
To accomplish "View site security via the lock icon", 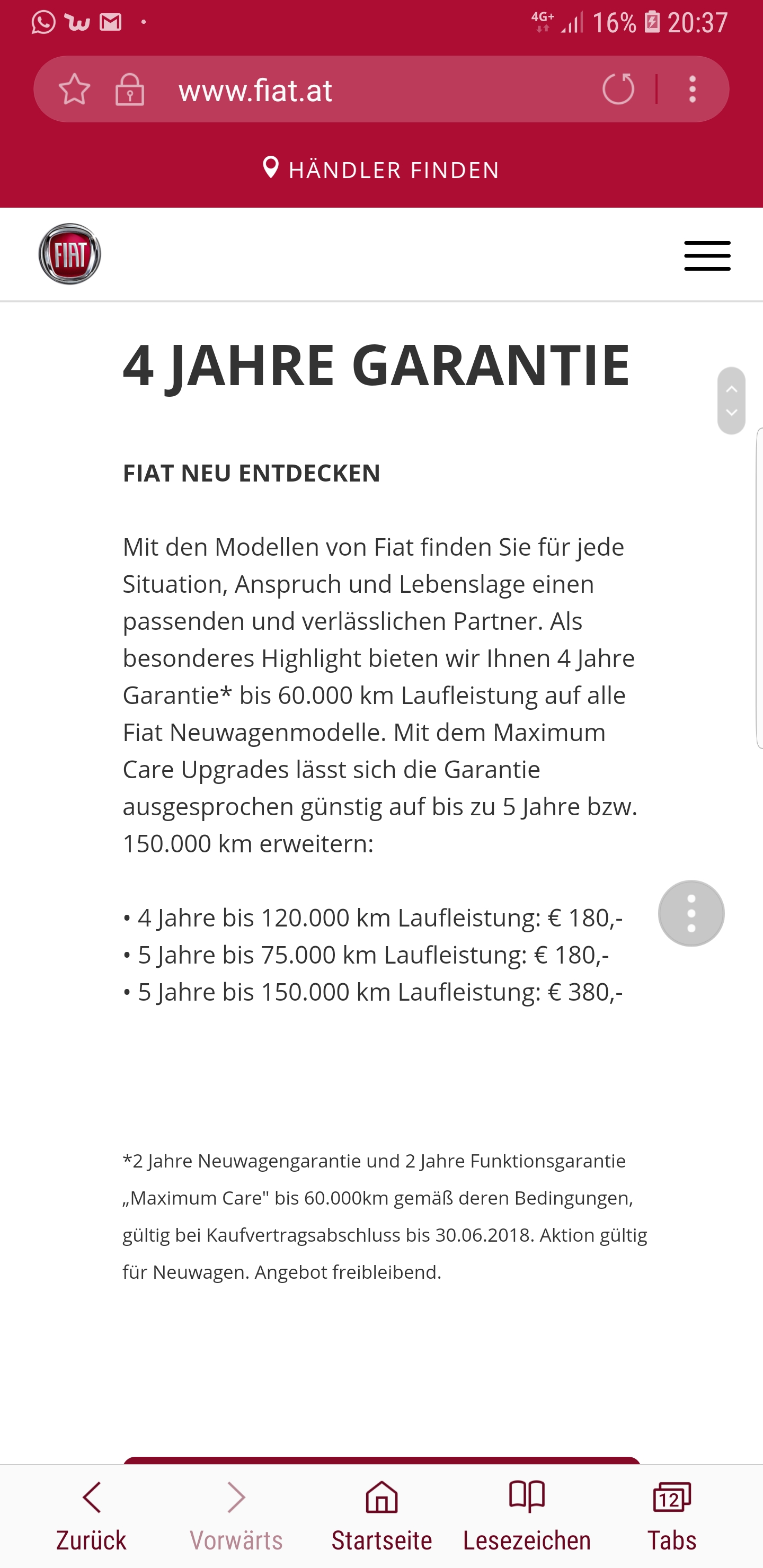I will tap(130, 90).
